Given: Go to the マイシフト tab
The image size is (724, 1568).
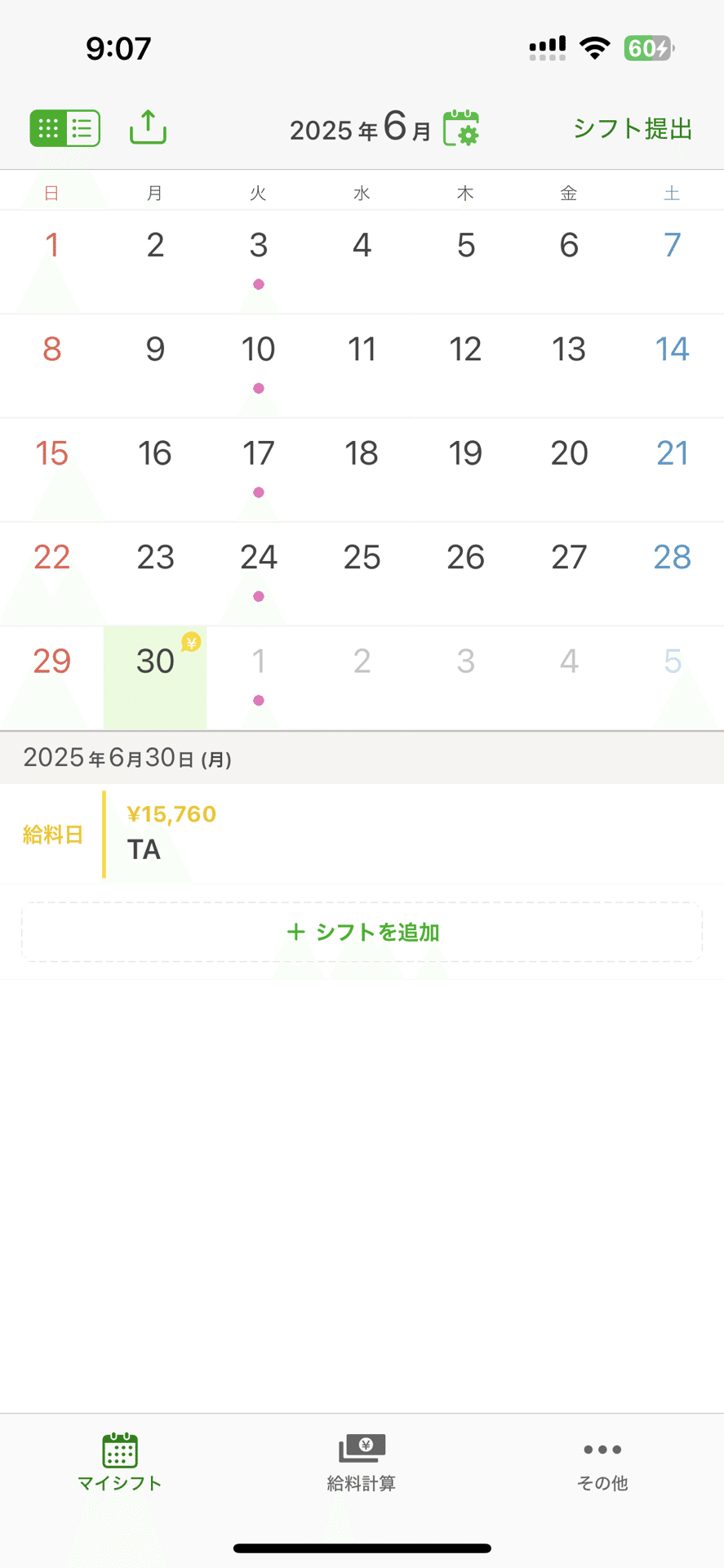Looking at the screenshot, I should pos(120,1462).
